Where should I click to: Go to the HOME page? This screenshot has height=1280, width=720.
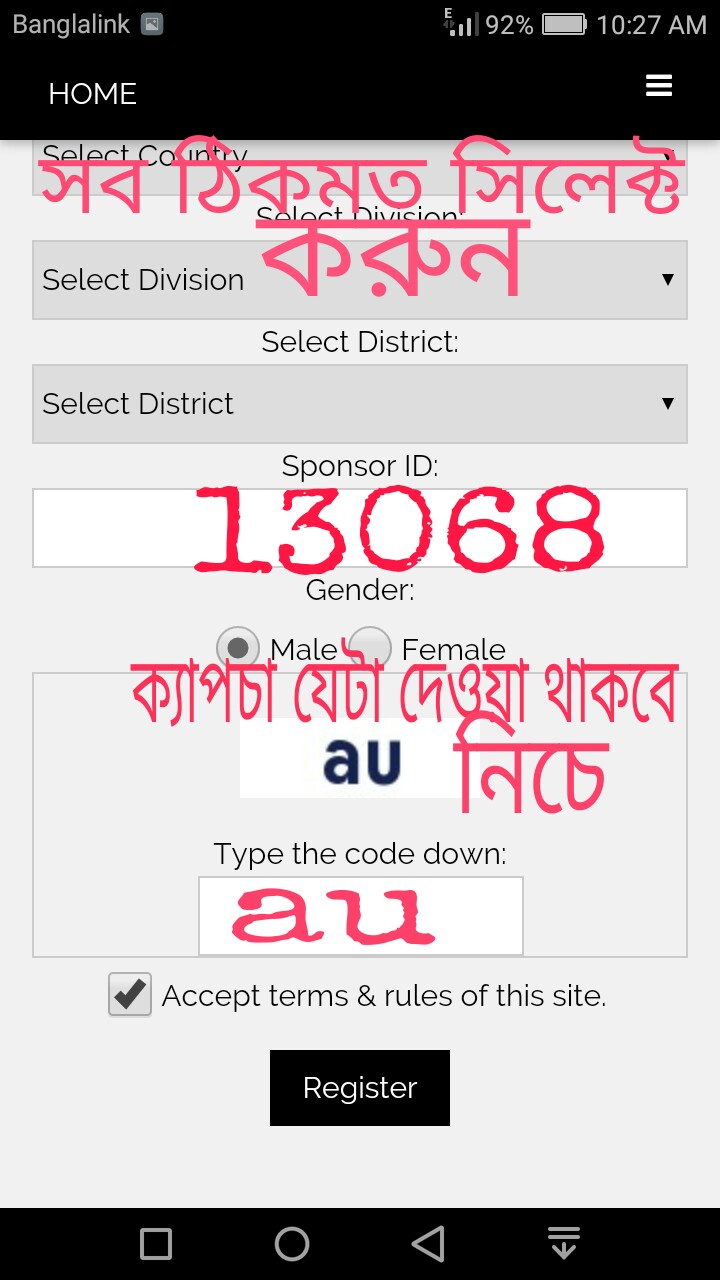click(x=92, y=94)
